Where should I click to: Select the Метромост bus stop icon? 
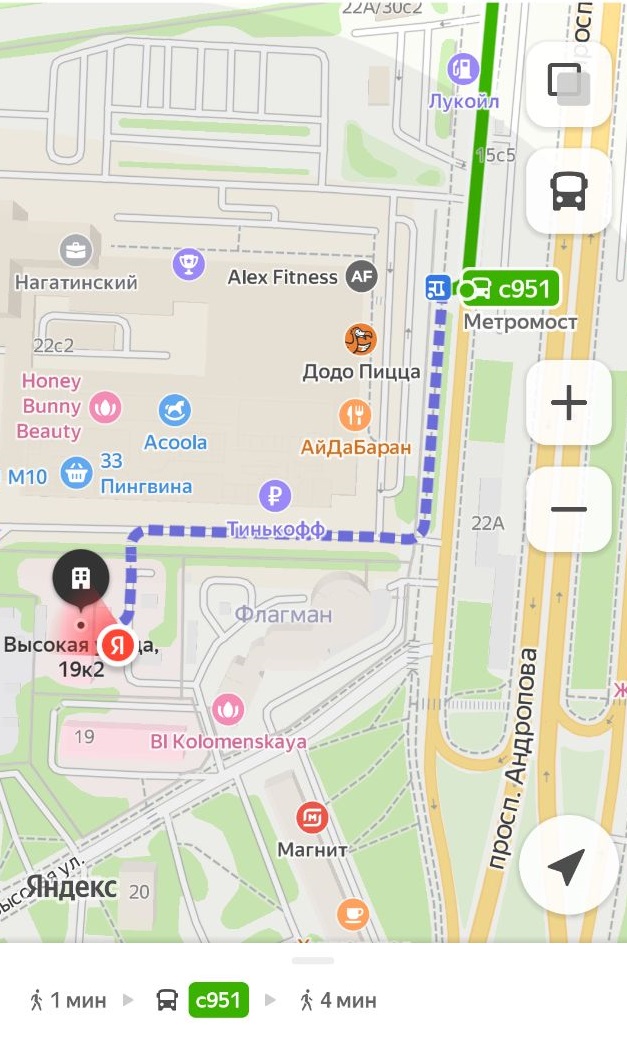pos(437,288)
